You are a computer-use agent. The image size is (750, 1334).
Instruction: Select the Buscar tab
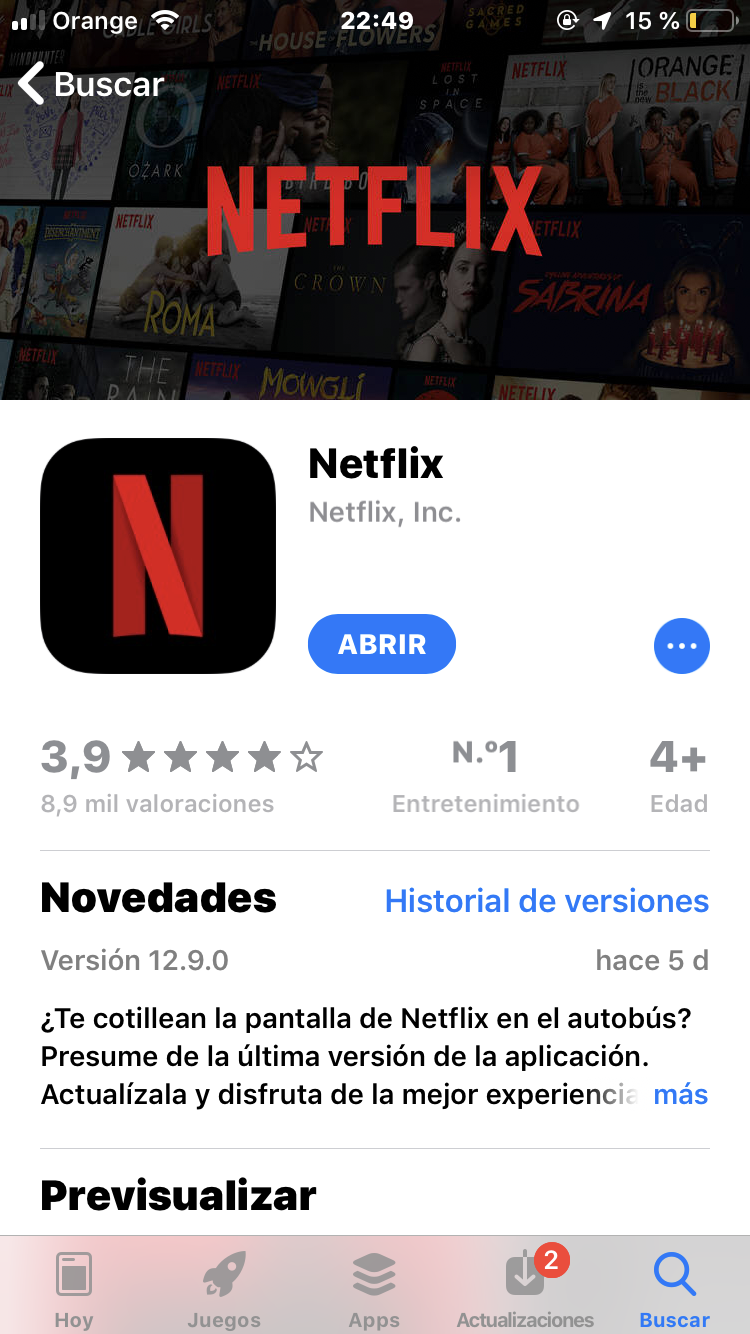674,1288
